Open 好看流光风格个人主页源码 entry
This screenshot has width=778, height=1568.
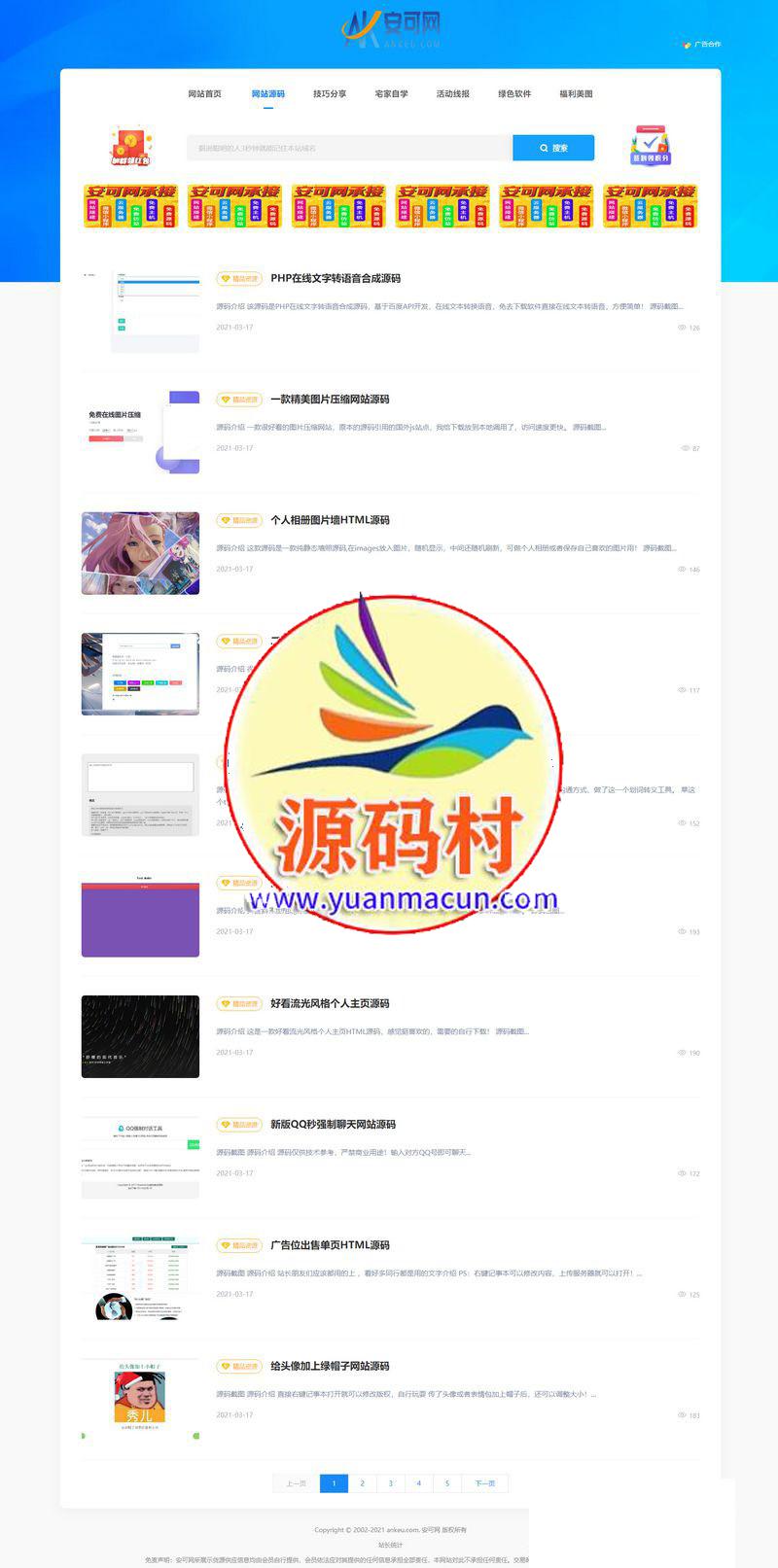329,1003
